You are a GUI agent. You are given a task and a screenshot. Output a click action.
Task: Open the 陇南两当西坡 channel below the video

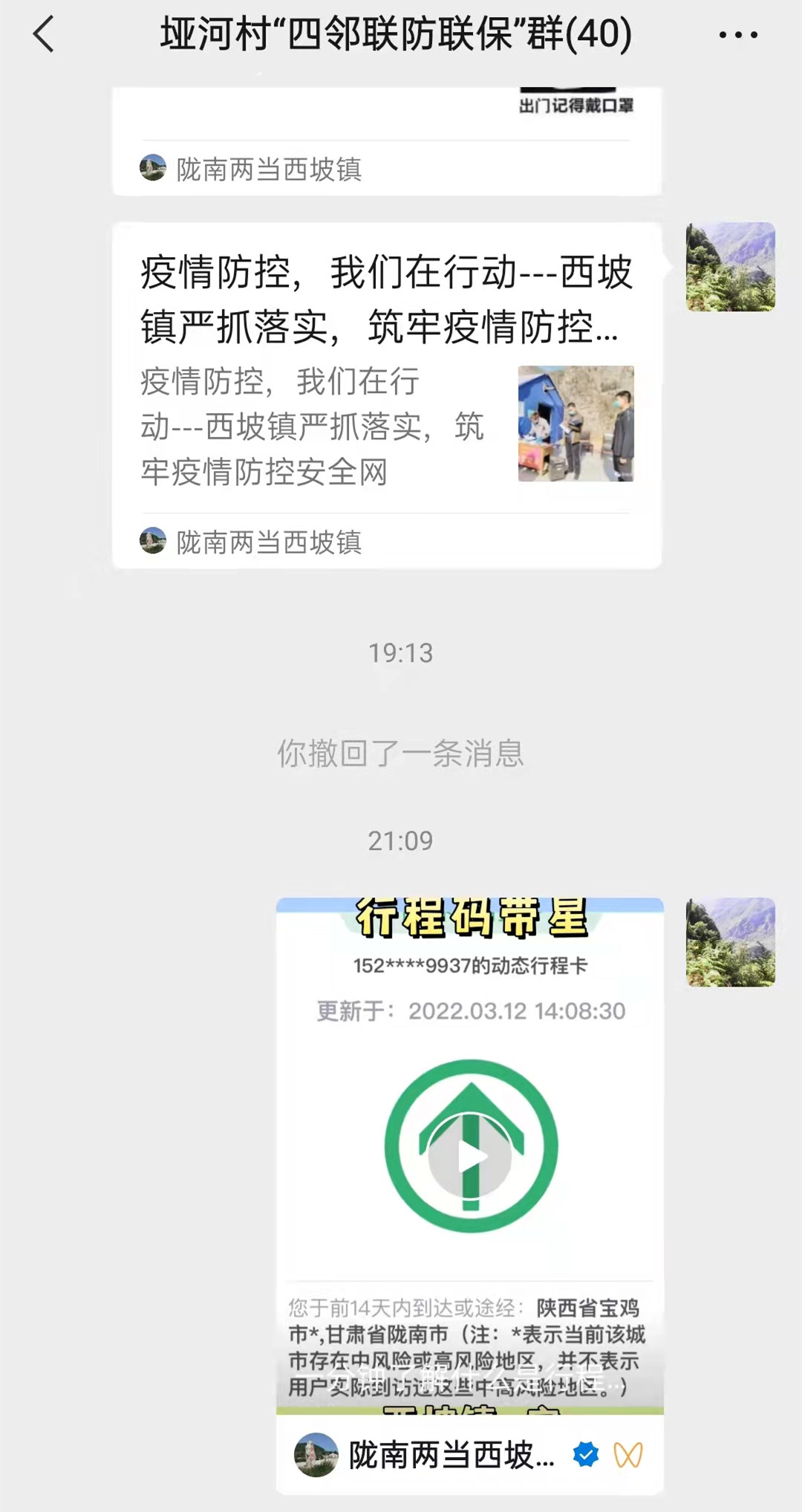[x=450, y=1455]
